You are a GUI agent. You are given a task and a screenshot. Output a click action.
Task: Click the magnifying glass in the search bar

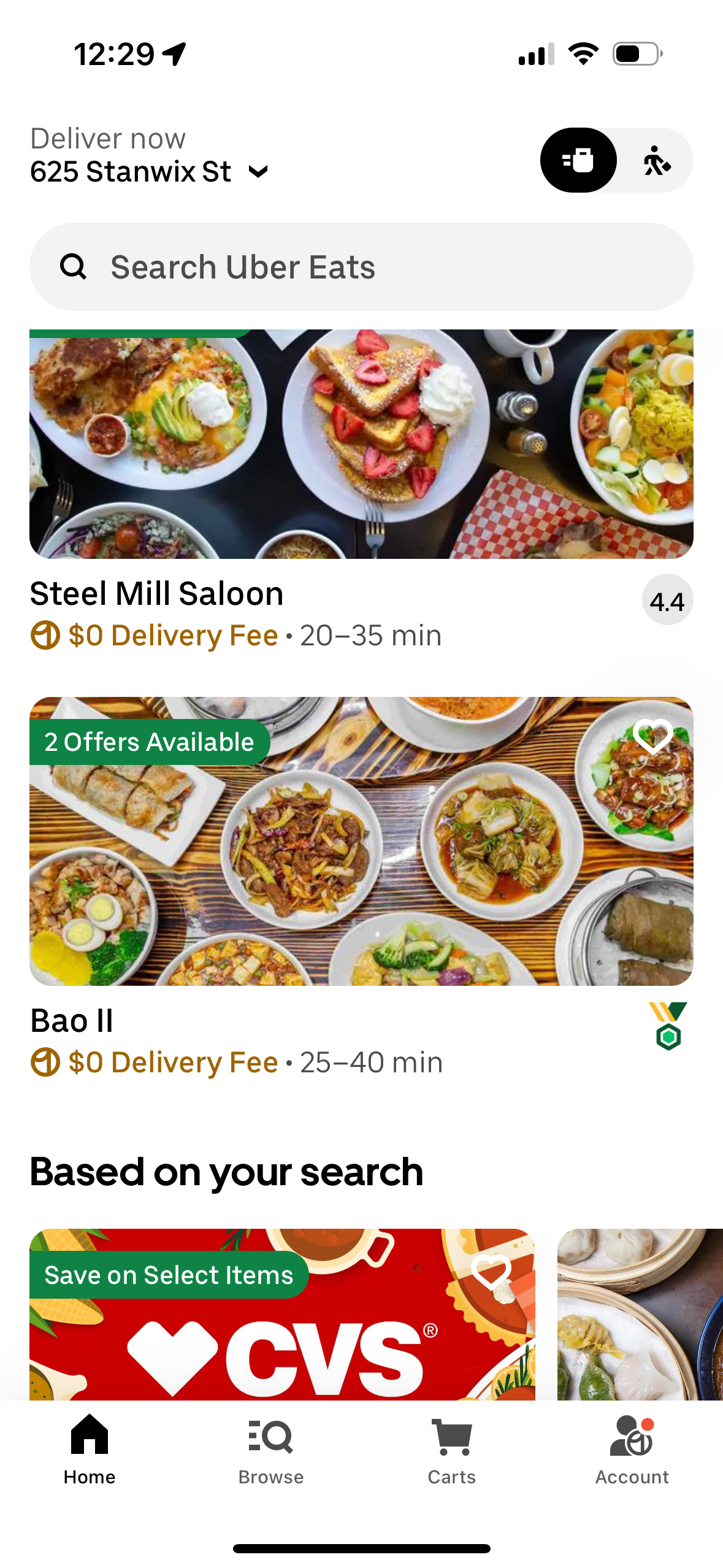tap(74, 266)
